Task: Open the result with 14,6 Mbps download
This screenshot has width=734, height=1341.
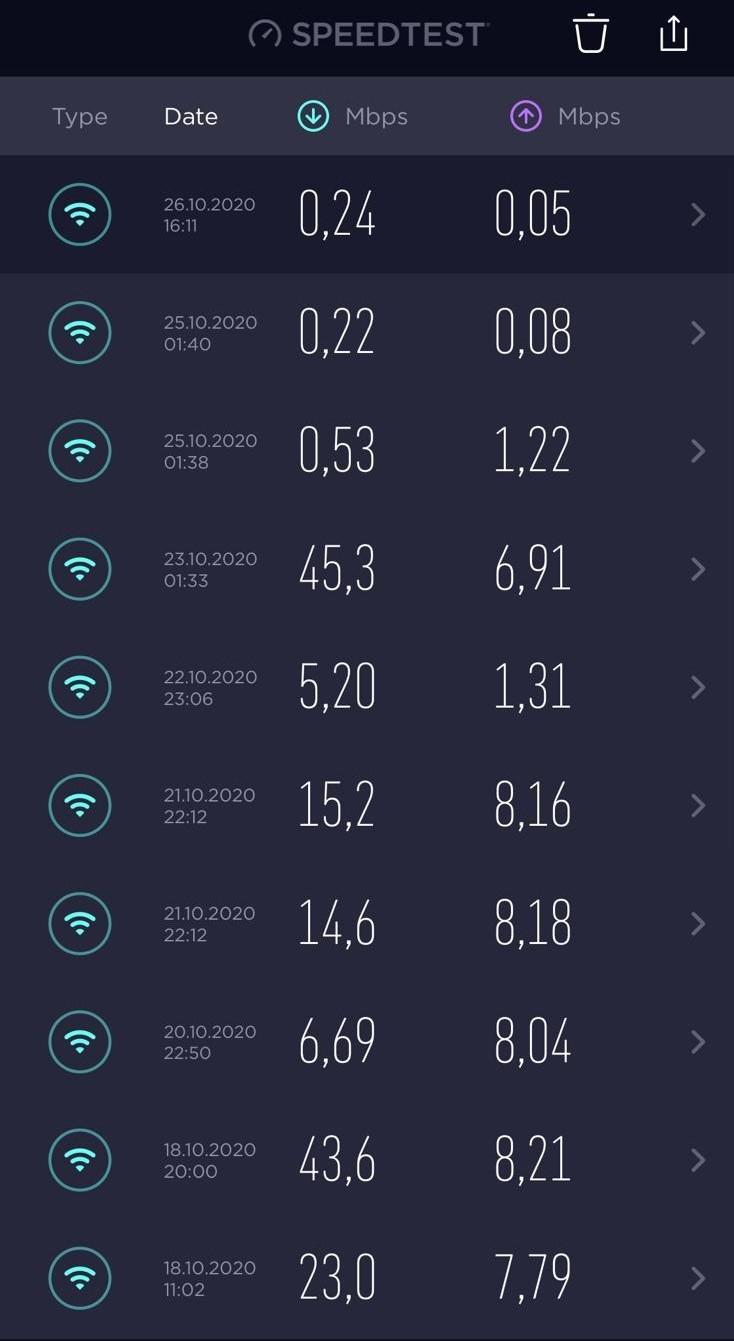Action: tap(367, 923)
